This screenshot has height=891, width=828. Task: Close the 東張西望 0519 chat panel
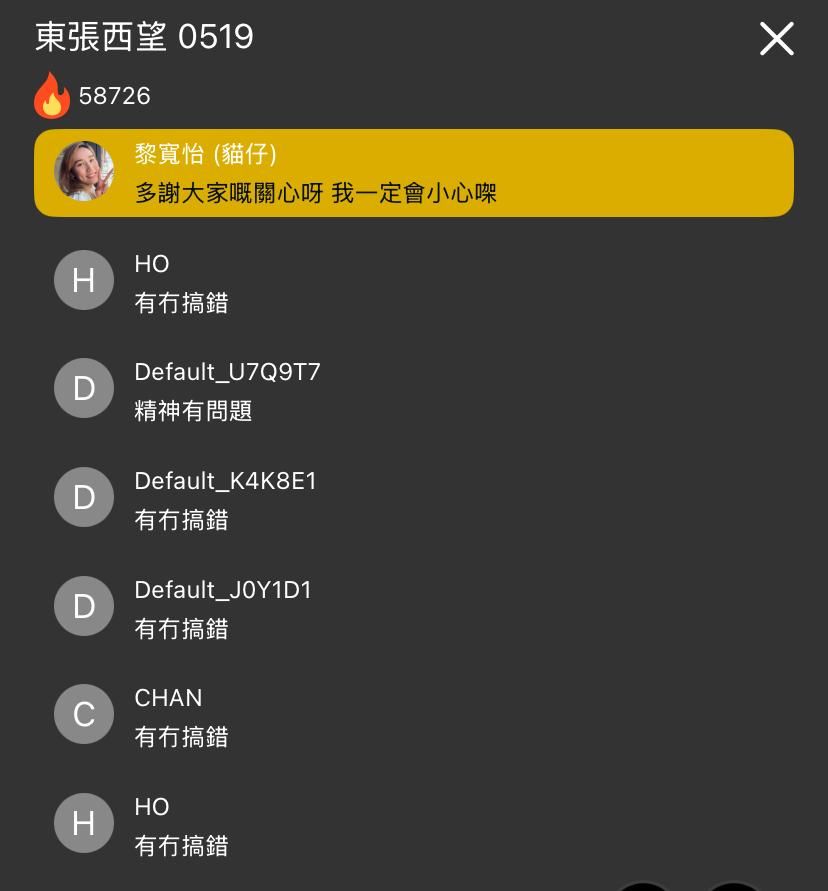click(776, 39)
